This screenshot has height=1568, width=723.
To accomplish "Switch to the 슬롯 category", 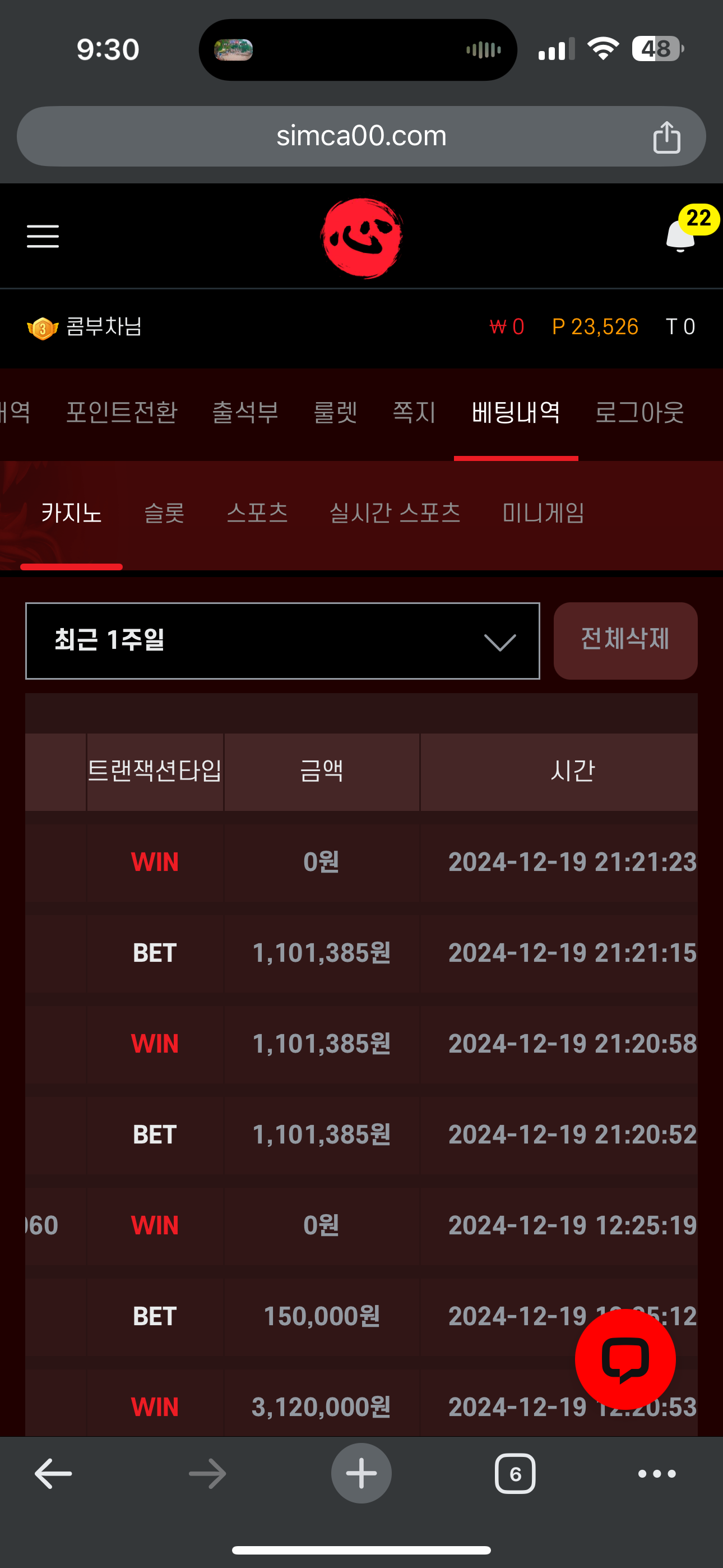I will [x=164, y=513].
